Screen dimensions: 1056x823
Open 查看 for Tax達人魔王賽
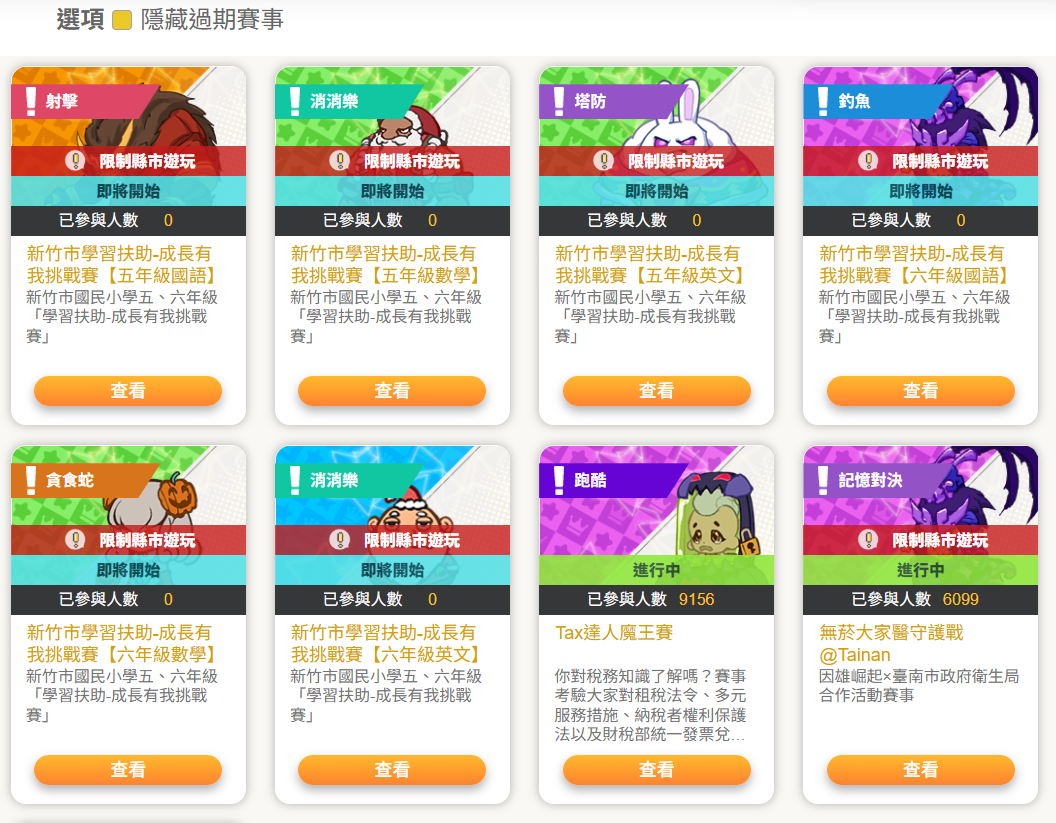656,770
